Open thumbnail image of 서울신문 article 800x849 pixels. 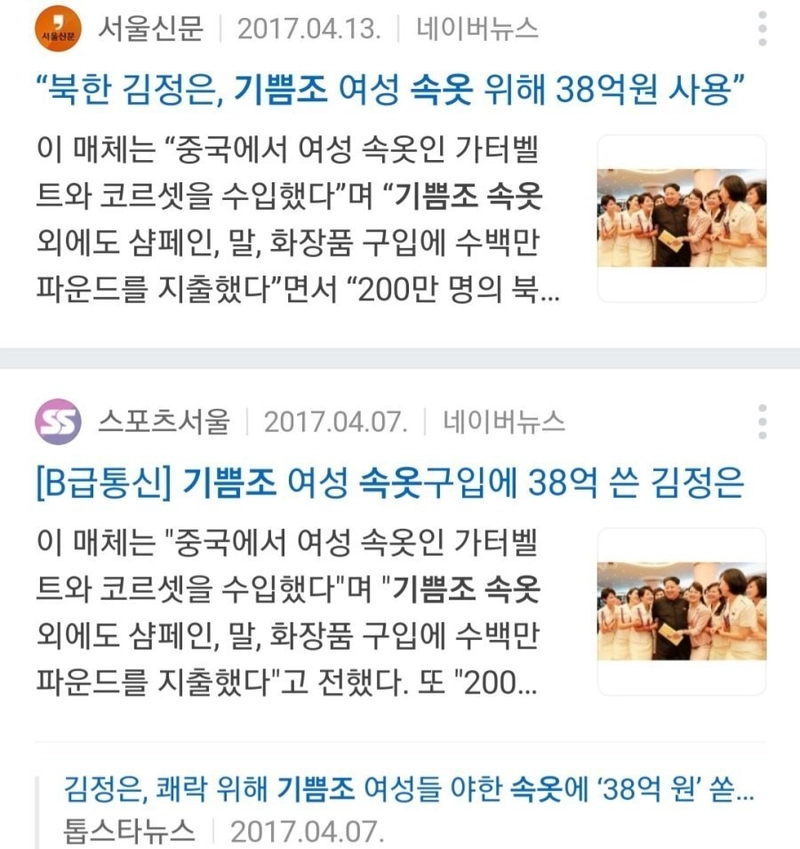[681, 218]
